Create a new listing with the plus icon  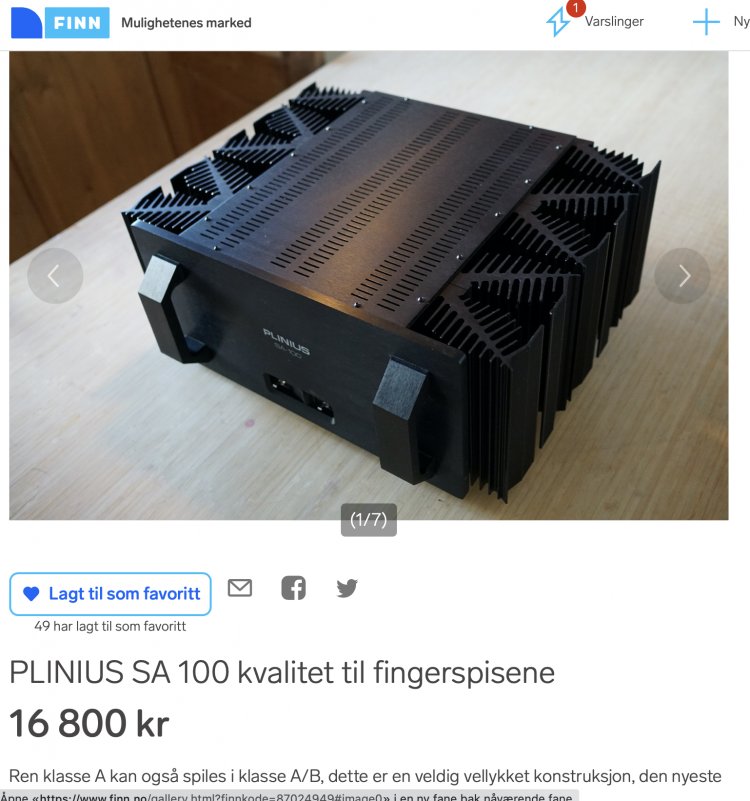click(x=707, y=22)
